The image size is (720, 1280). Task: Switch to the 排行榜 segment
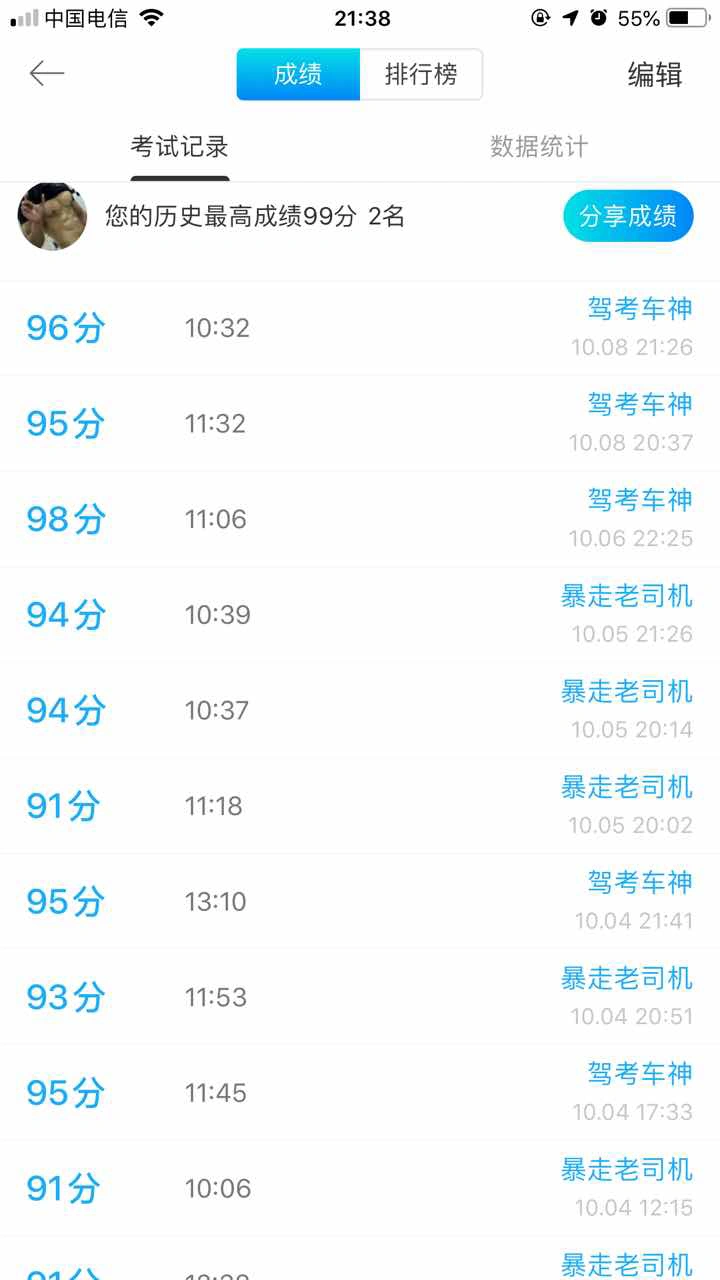(421, 74)
